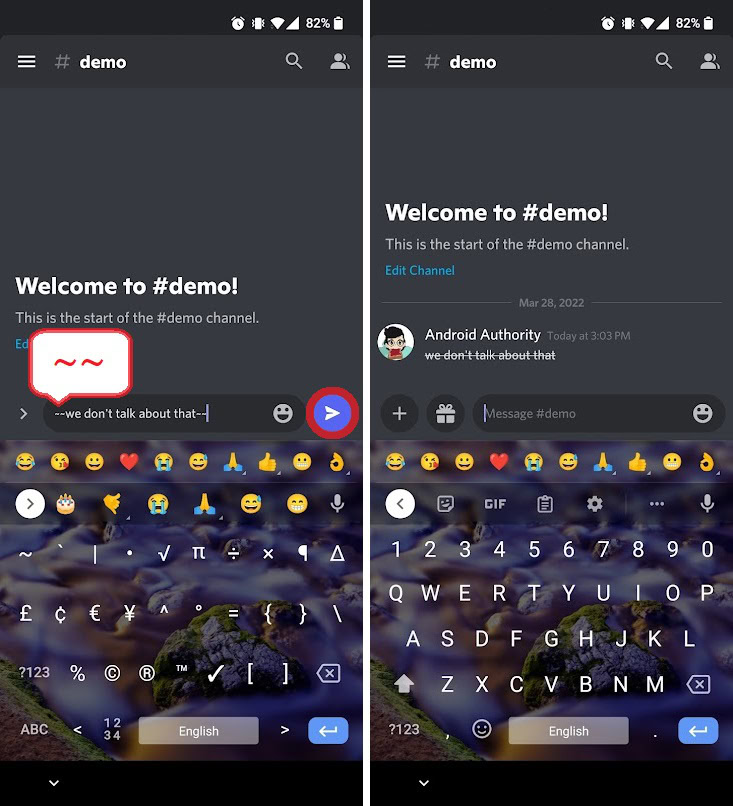Tap the text field containing "we don't talk about that"
This screenshot has height=806, width=733.
pyautogui.click(x=174, y=413)
